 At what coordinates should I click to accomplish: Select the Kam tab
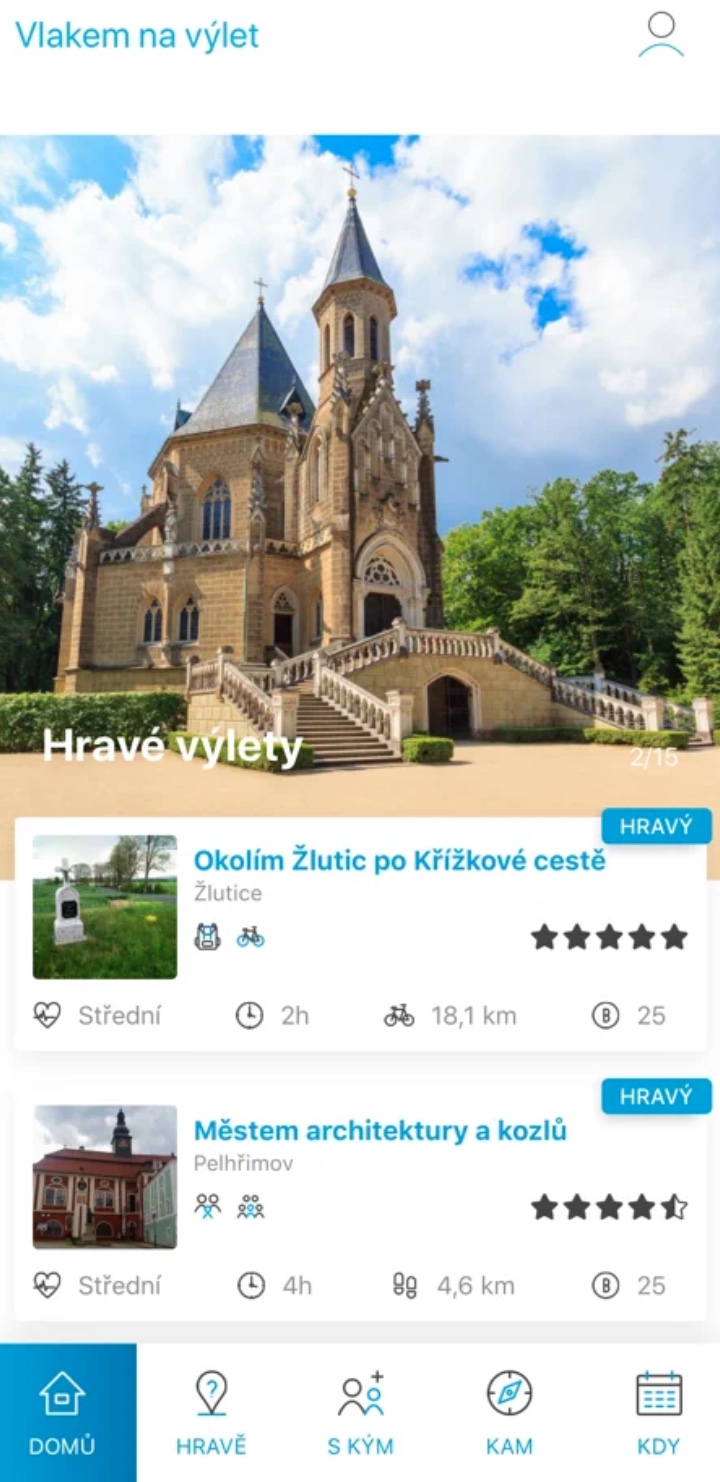pos(509,1412)
